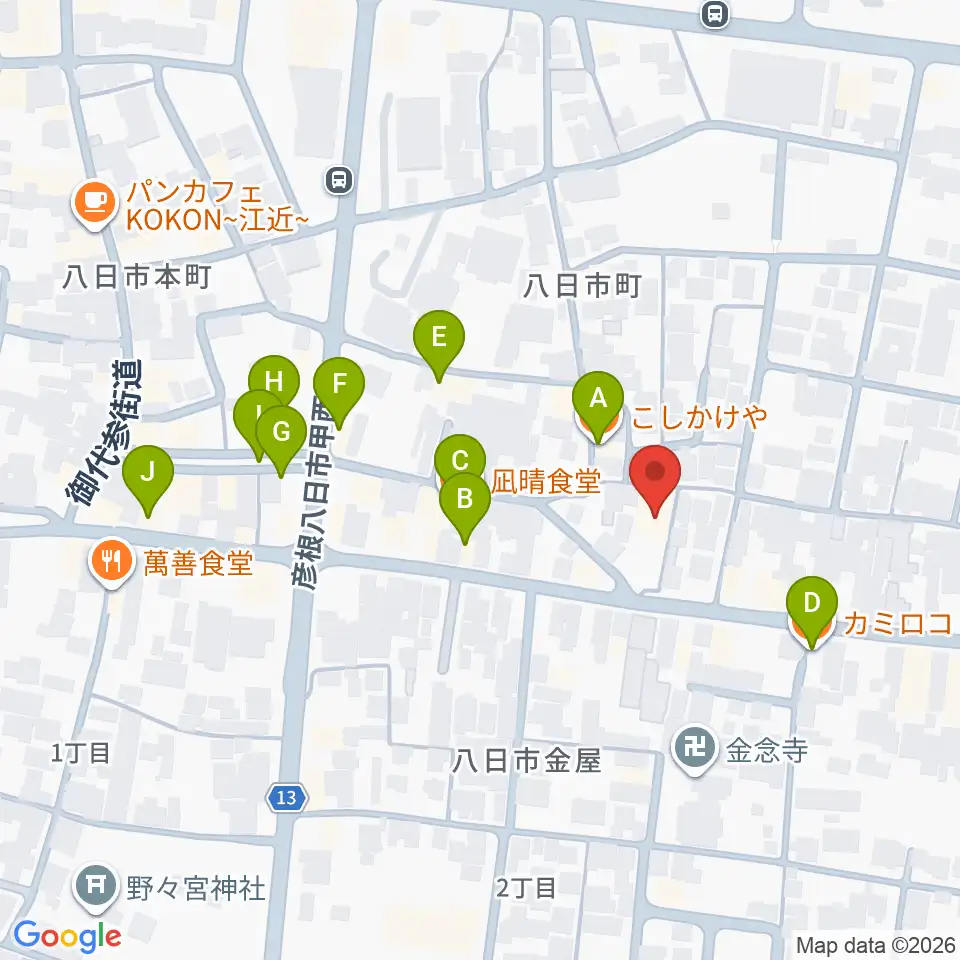Open the 萬善食堂 restaurant place icon
The image size is (960, 960).
[111, 563]
